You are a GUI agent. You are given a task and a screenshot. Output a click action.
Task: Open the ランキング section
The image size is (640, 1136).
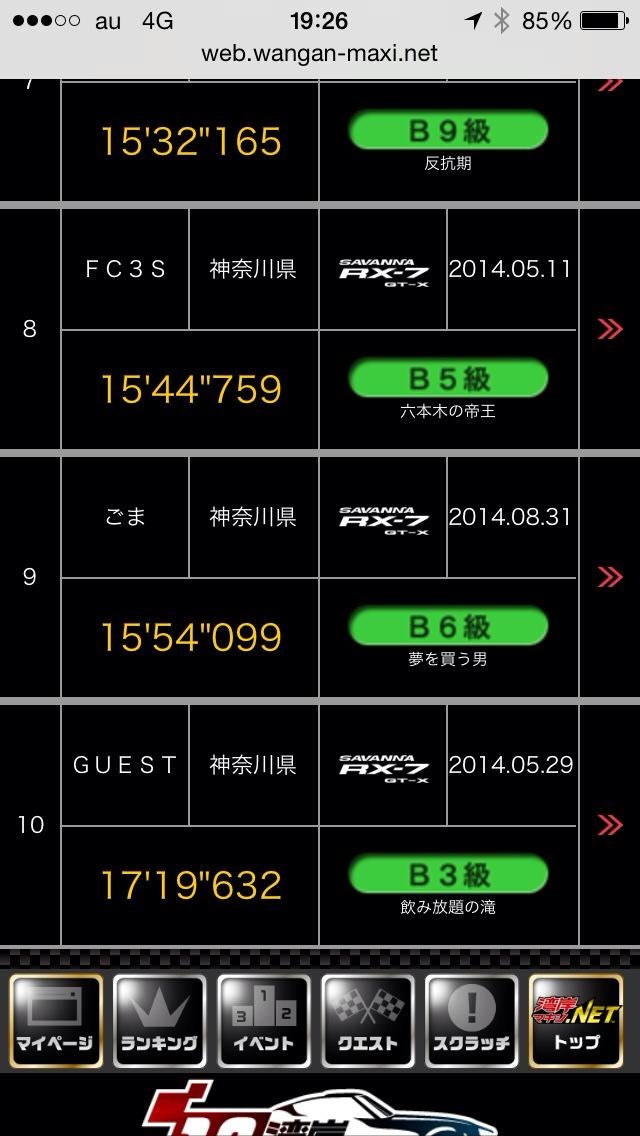point(160,1021)
